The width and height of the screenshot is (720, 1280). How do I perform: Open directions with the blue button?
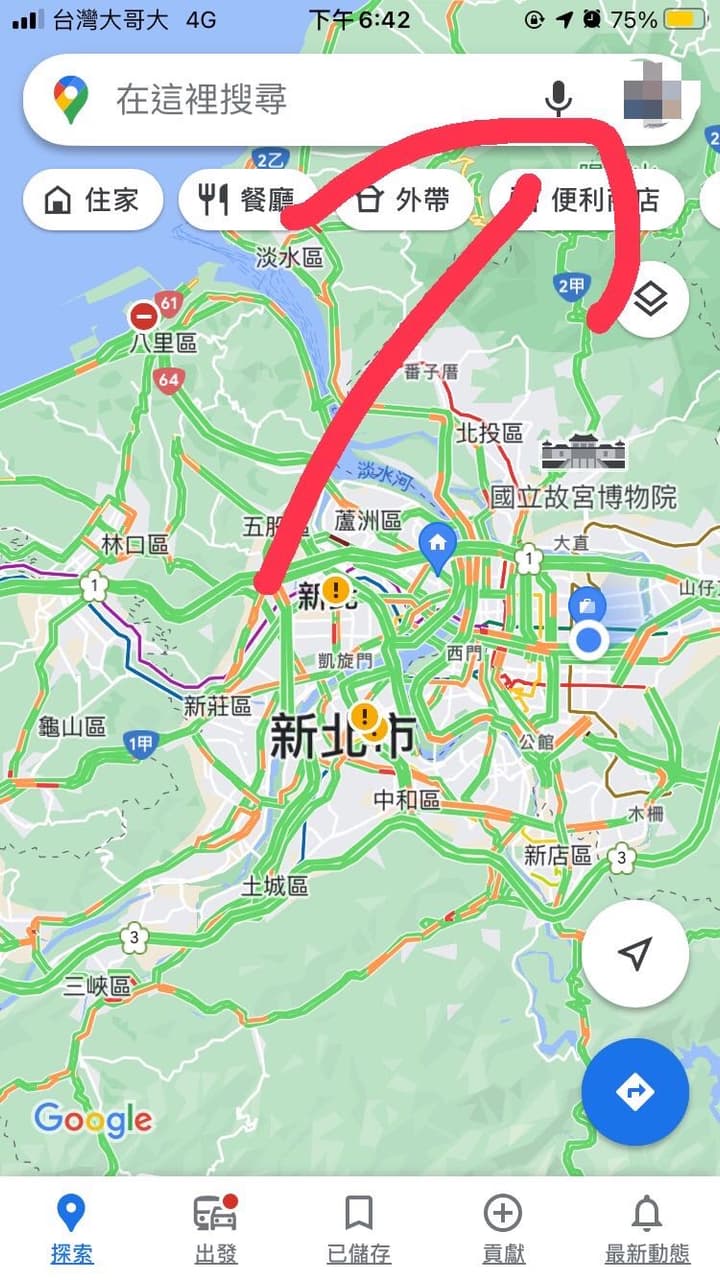(635, 1091)
